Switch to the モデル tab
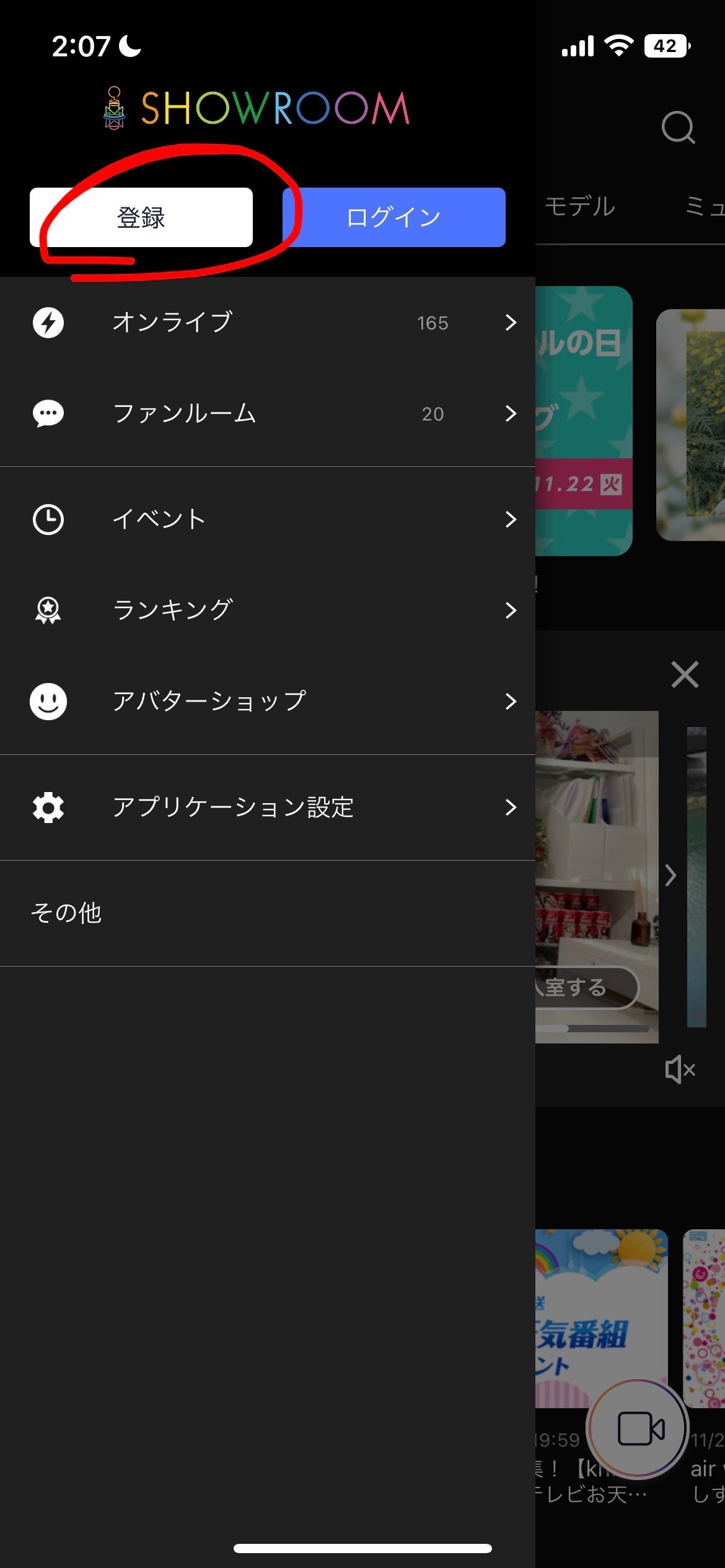Screen dimensions: 725x1568 [580, 206]
